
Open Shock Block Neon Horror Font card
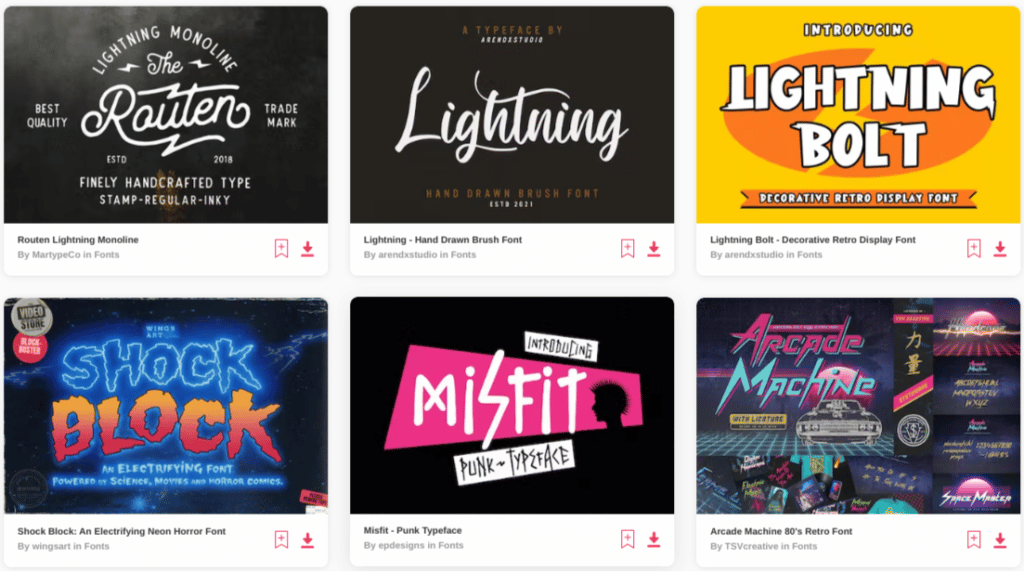coord(165,405)
